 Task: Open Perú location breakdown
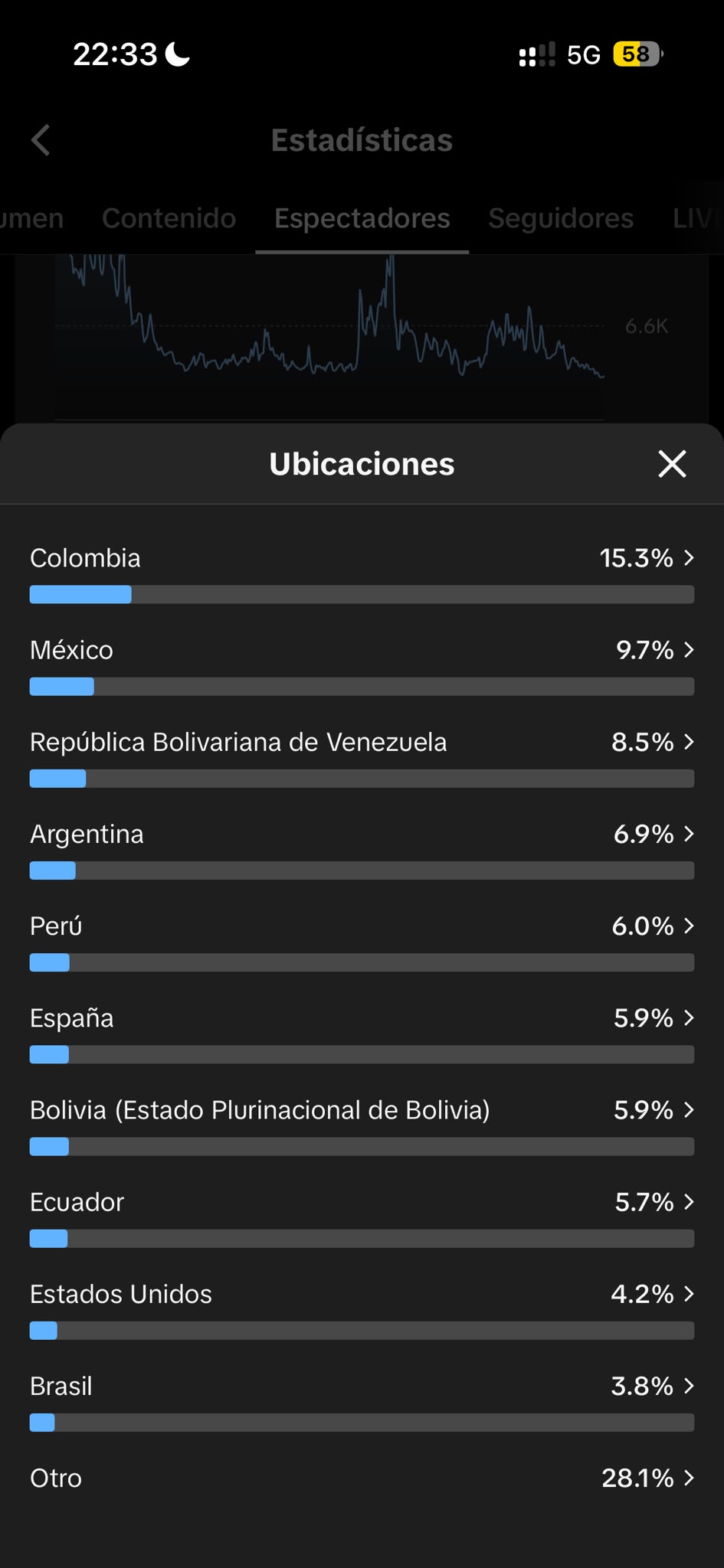[x=362, y=941]
